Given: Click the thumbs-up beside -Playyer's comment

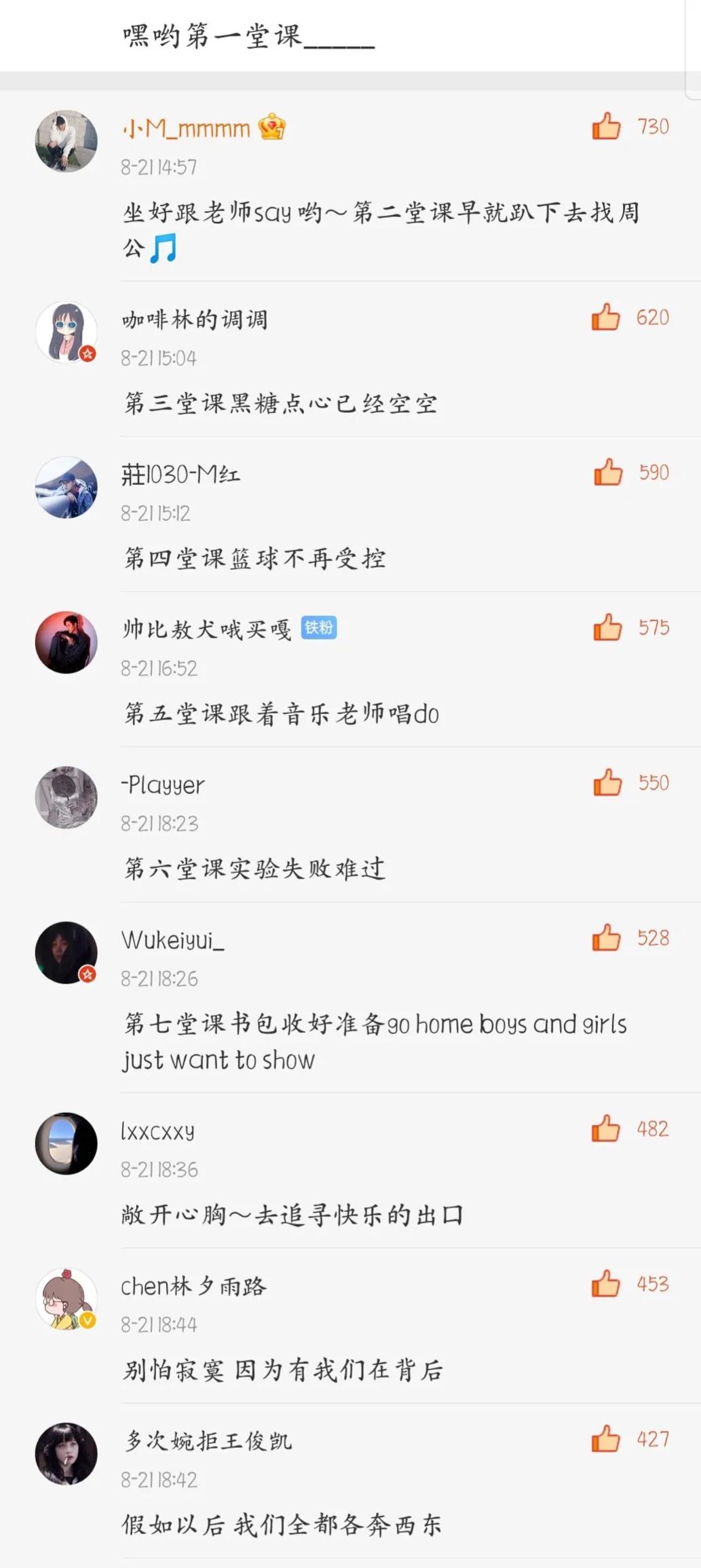Looking at the screenshot, I should coord(608,783).
